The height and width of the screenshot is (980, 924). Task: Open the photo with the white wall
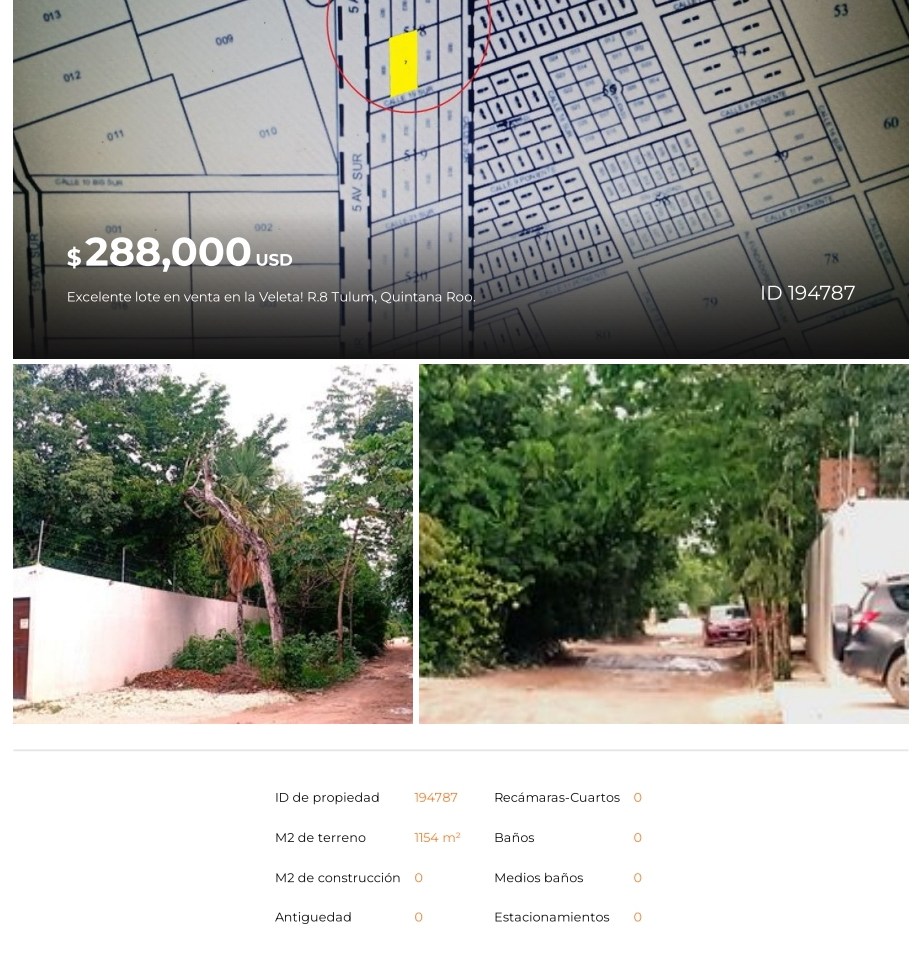coord(212,543)
